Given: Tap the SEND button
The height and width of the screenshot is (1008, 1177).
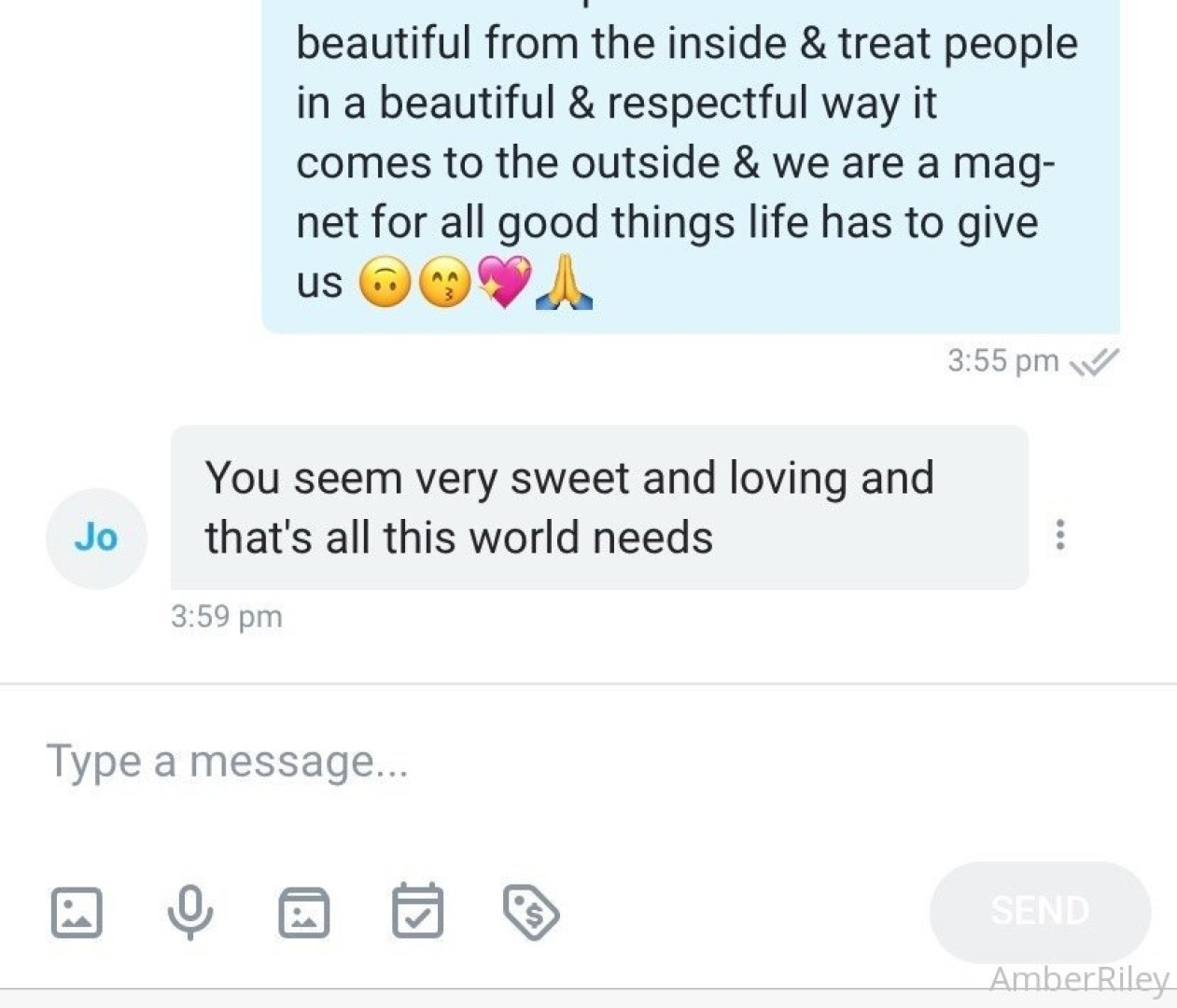Looking at the screenshot, I should click(x=1040, y=911).
